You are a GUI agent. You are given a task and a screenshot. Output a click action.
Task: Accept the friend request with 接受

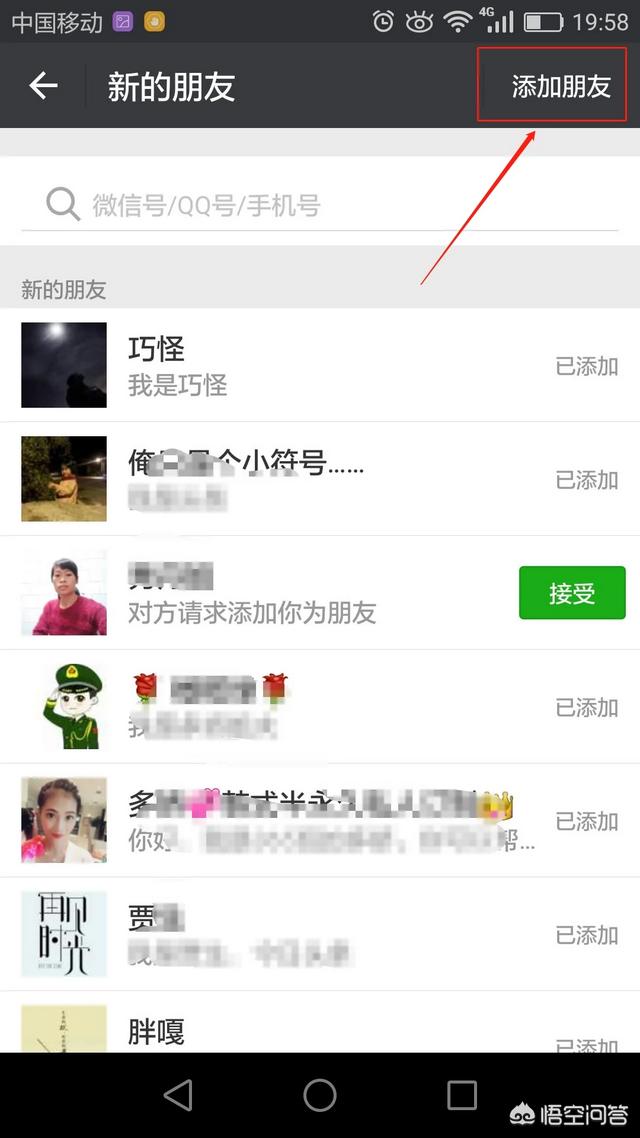click(572, 593)
